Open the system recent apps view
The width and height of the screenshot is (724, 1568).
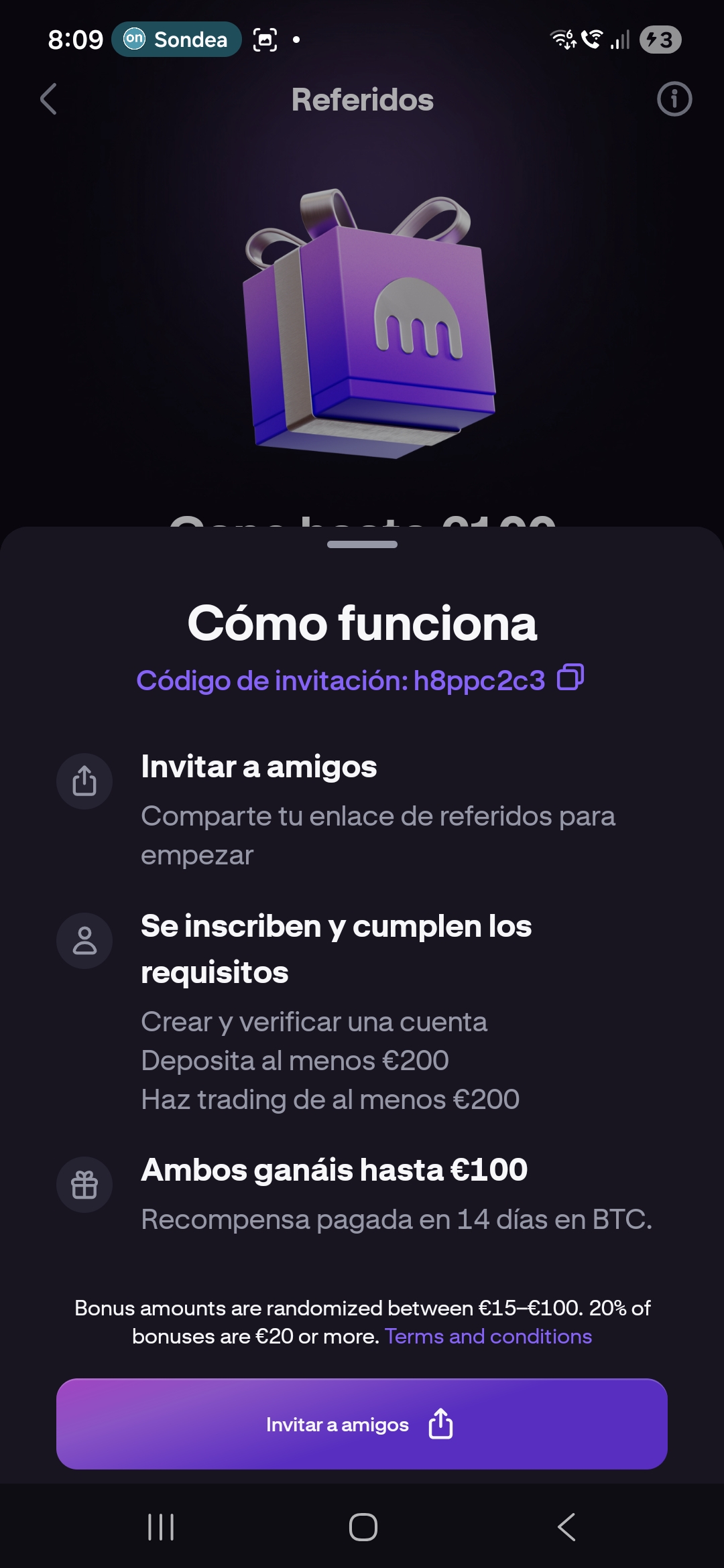pyautogui.click(x=161, y=1527)
